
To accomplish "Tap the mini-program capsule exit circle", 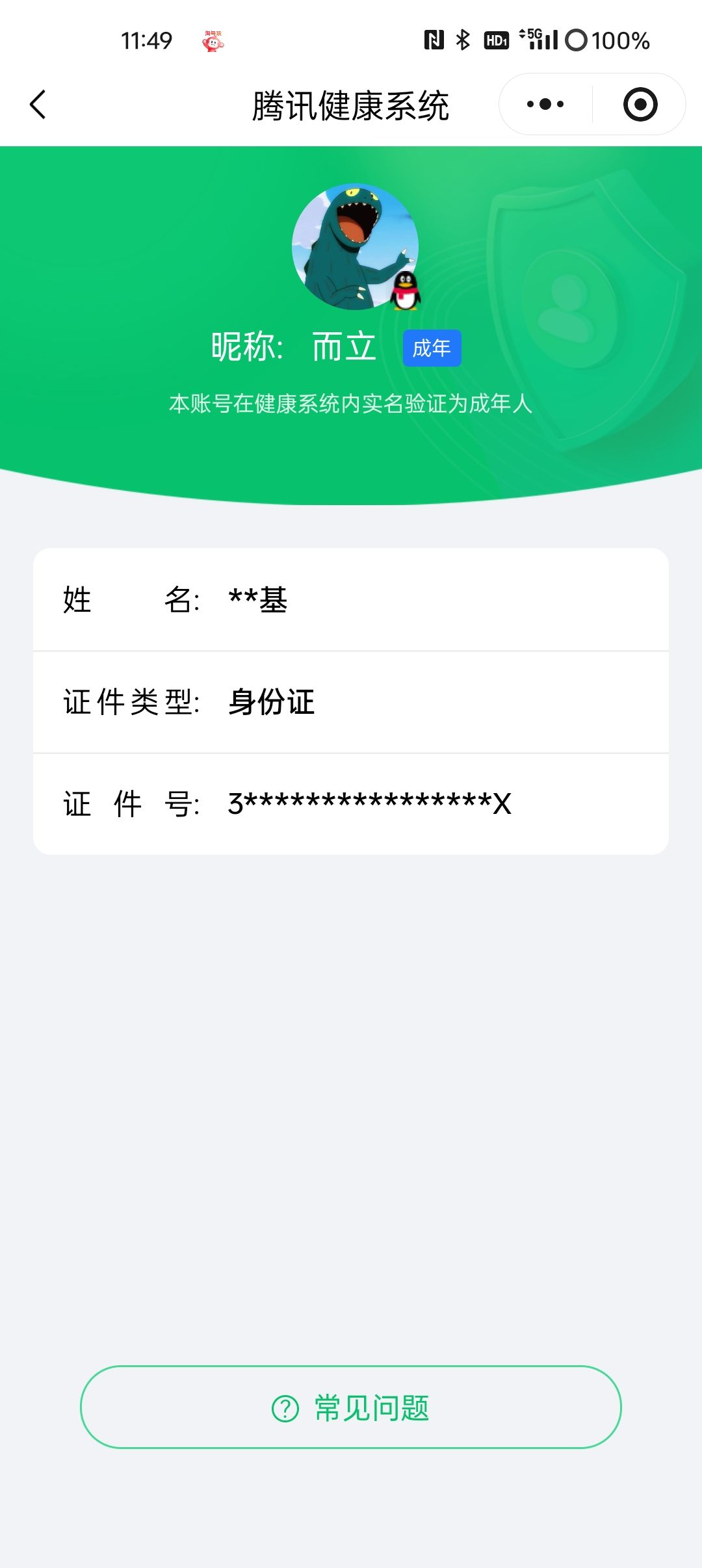I will tap(639, 104).
